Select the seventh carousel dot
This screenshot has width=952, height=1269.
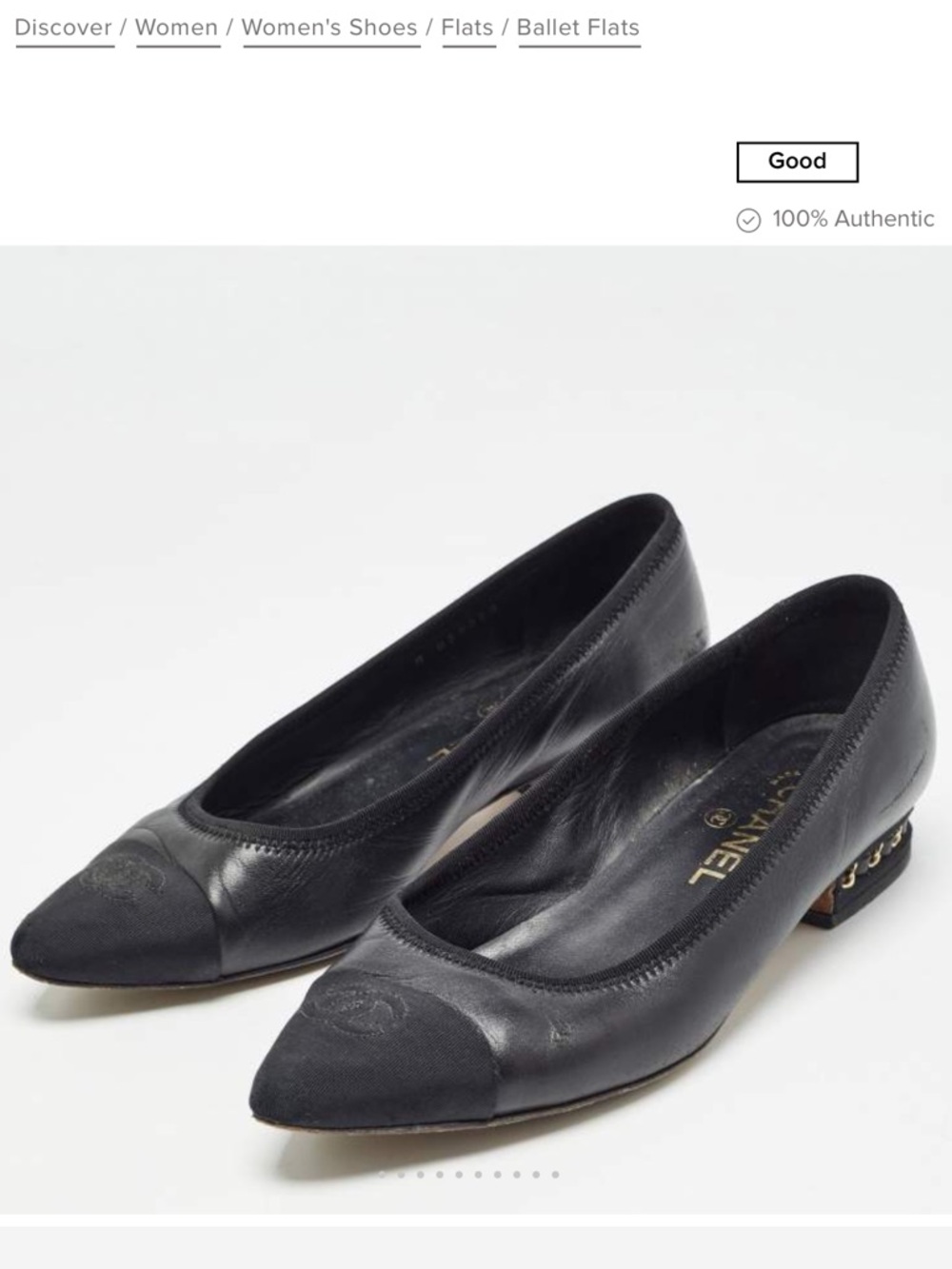[x=497, y=1174]
